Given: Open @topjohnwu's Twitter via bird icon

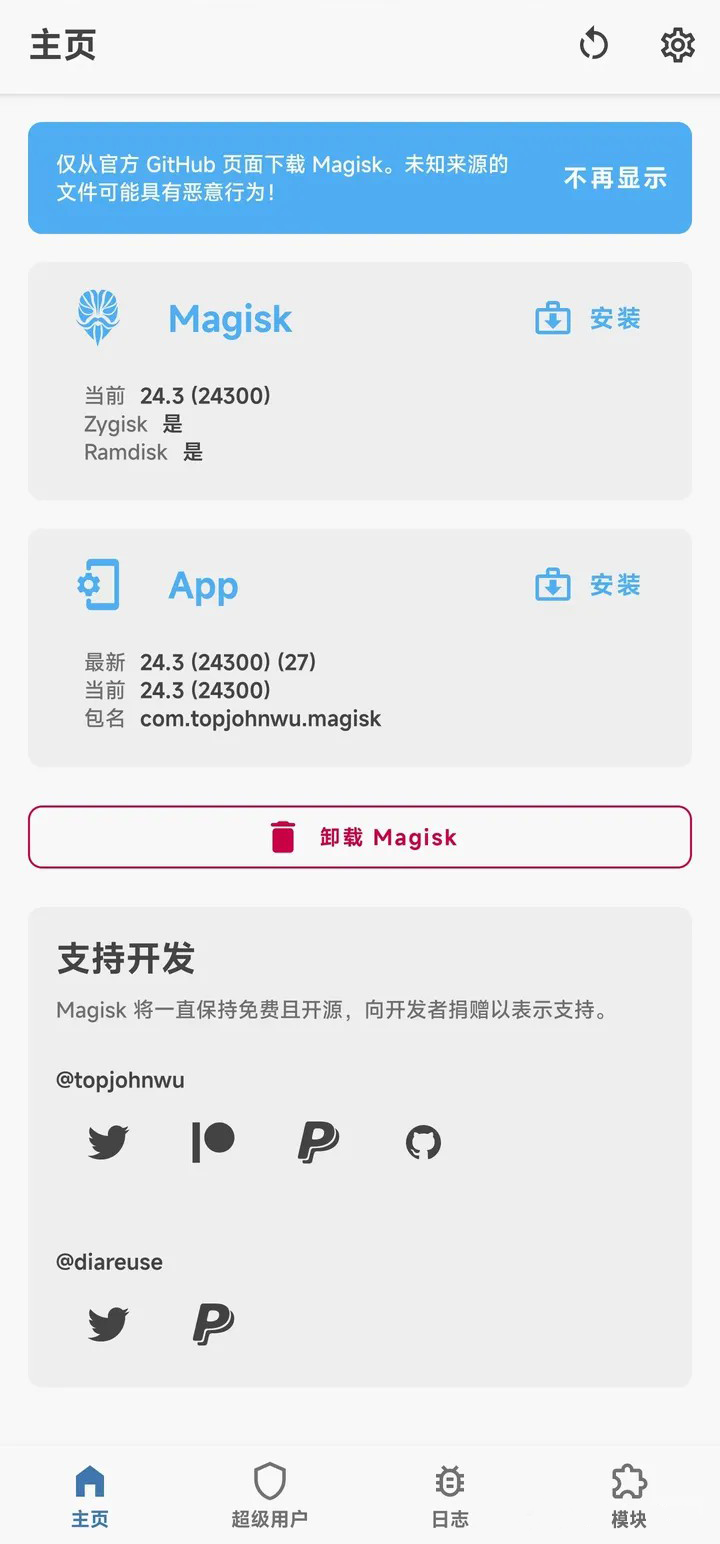Looking at the screenshot, I should pos(108,1142).
